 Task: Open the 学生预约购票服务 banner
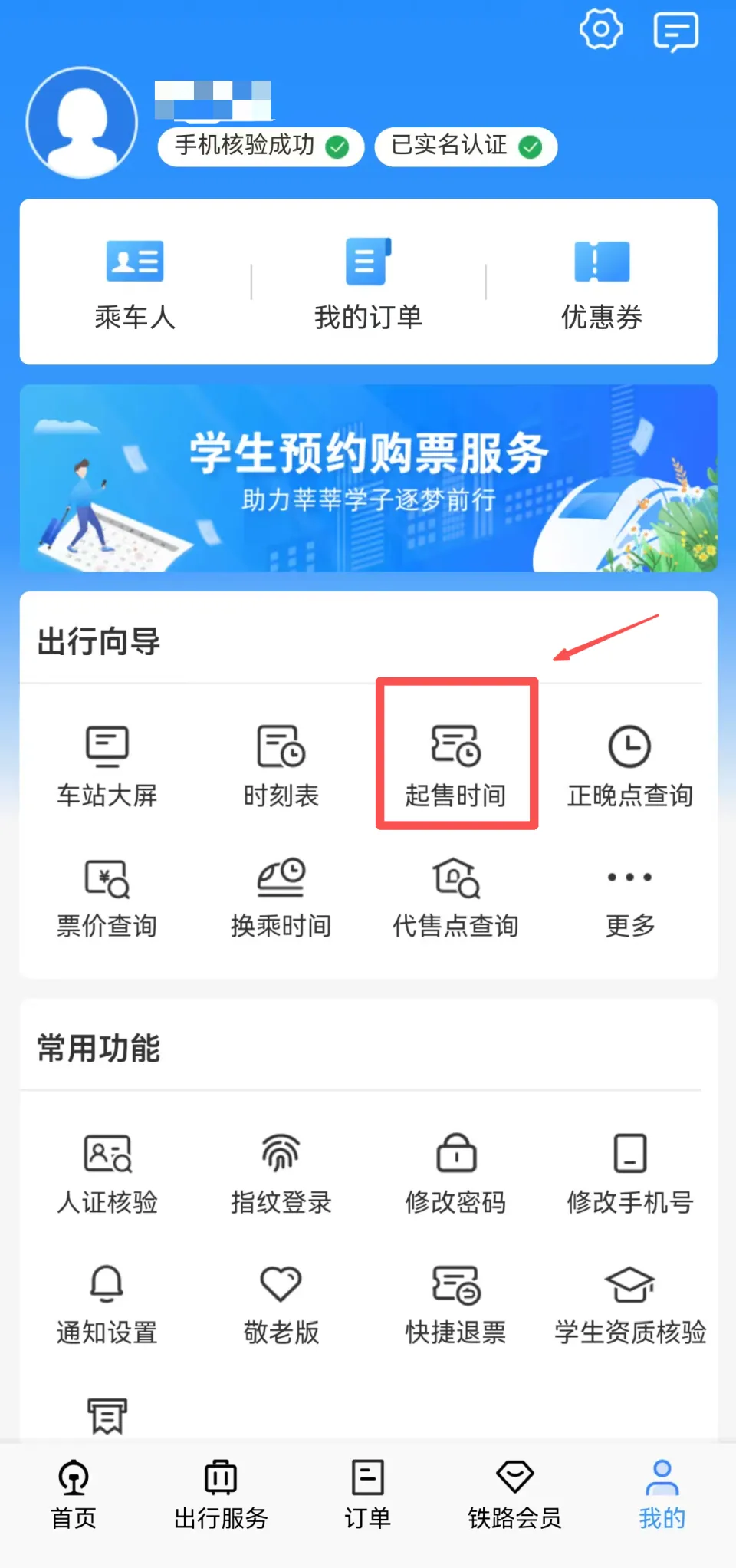(x=368, y=477)
